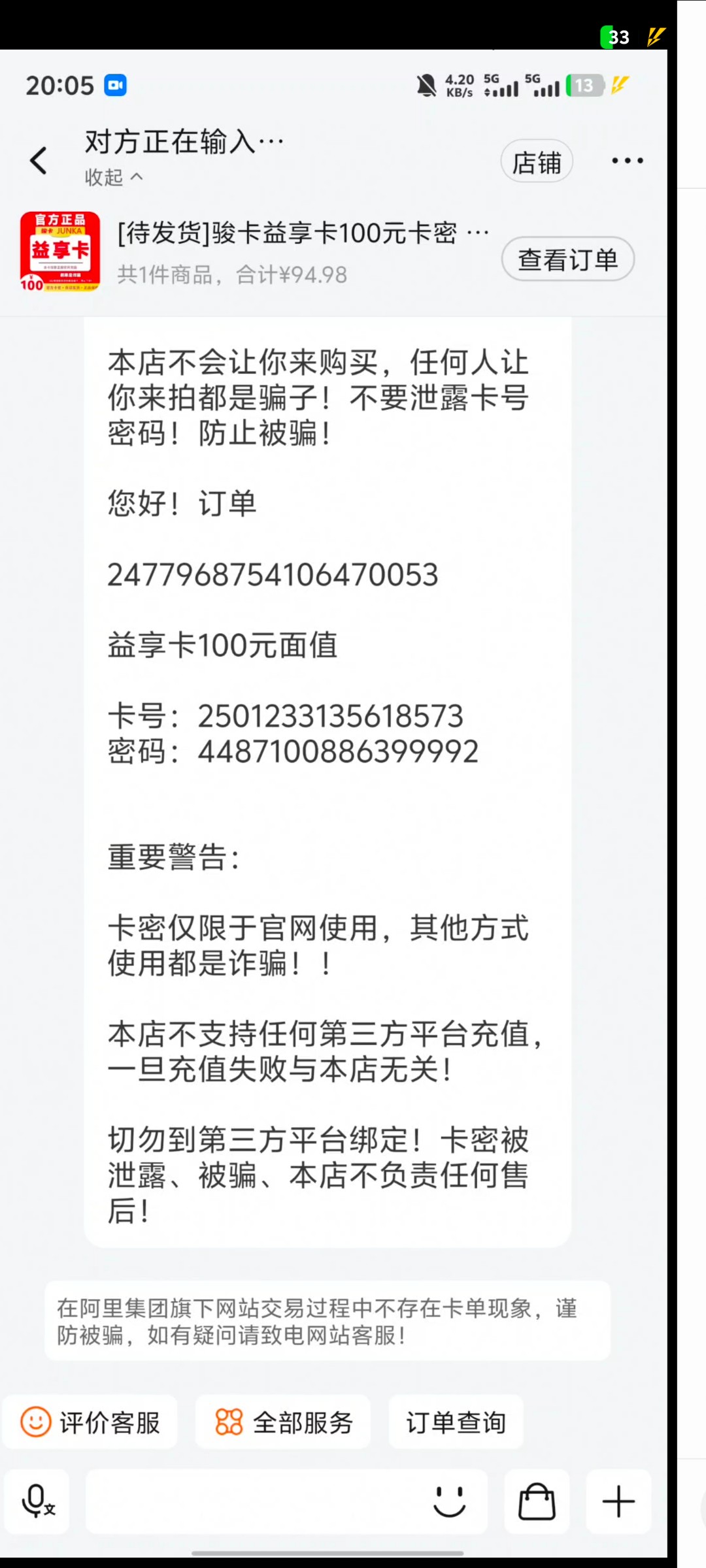Viewport: 706px width, 1568px height.
Task: Open 全部服务 all services
Action: point(283,1422)
